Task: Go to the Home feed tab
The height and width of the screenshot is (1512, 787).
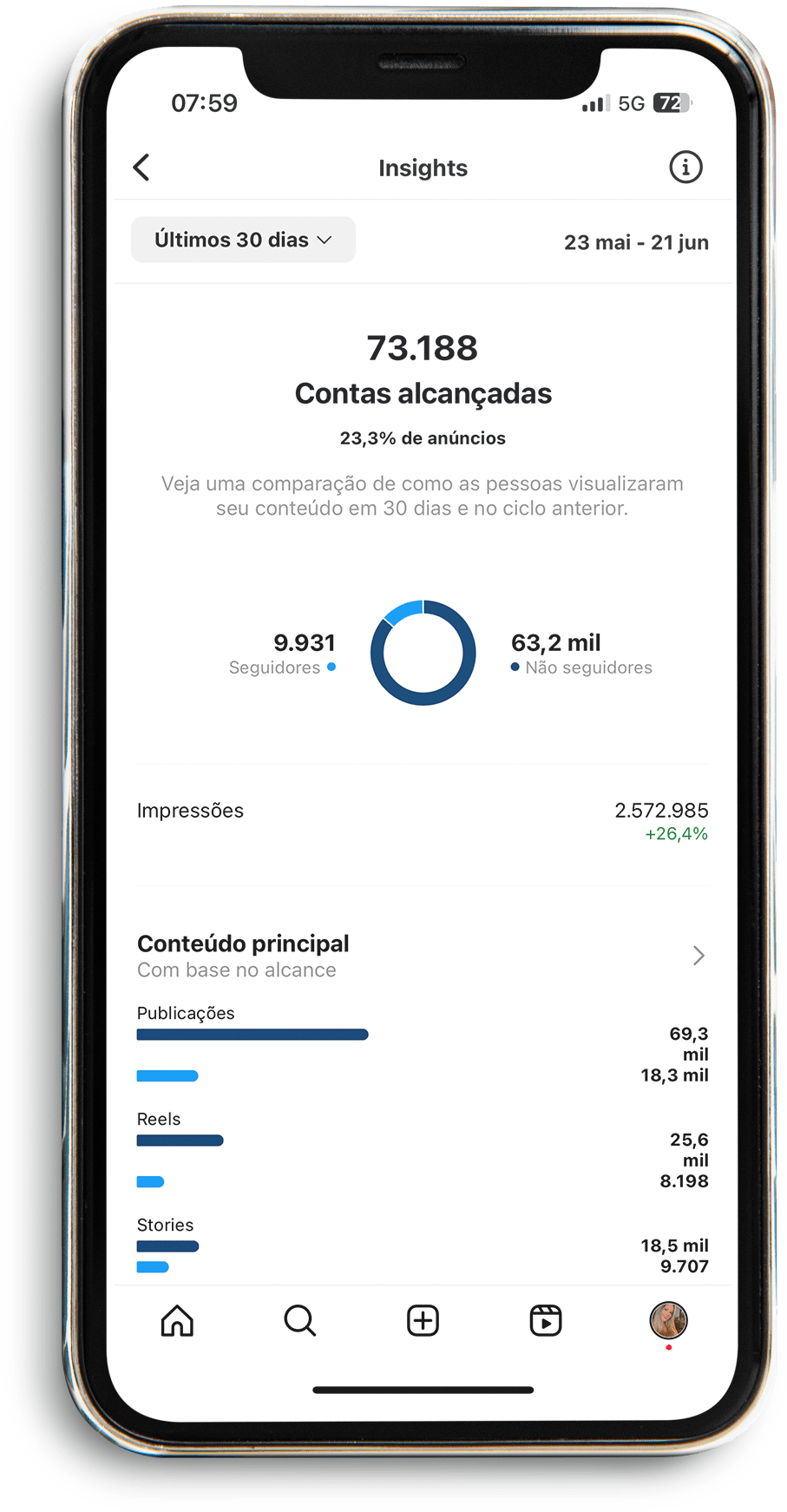Action: (177, 1321)
